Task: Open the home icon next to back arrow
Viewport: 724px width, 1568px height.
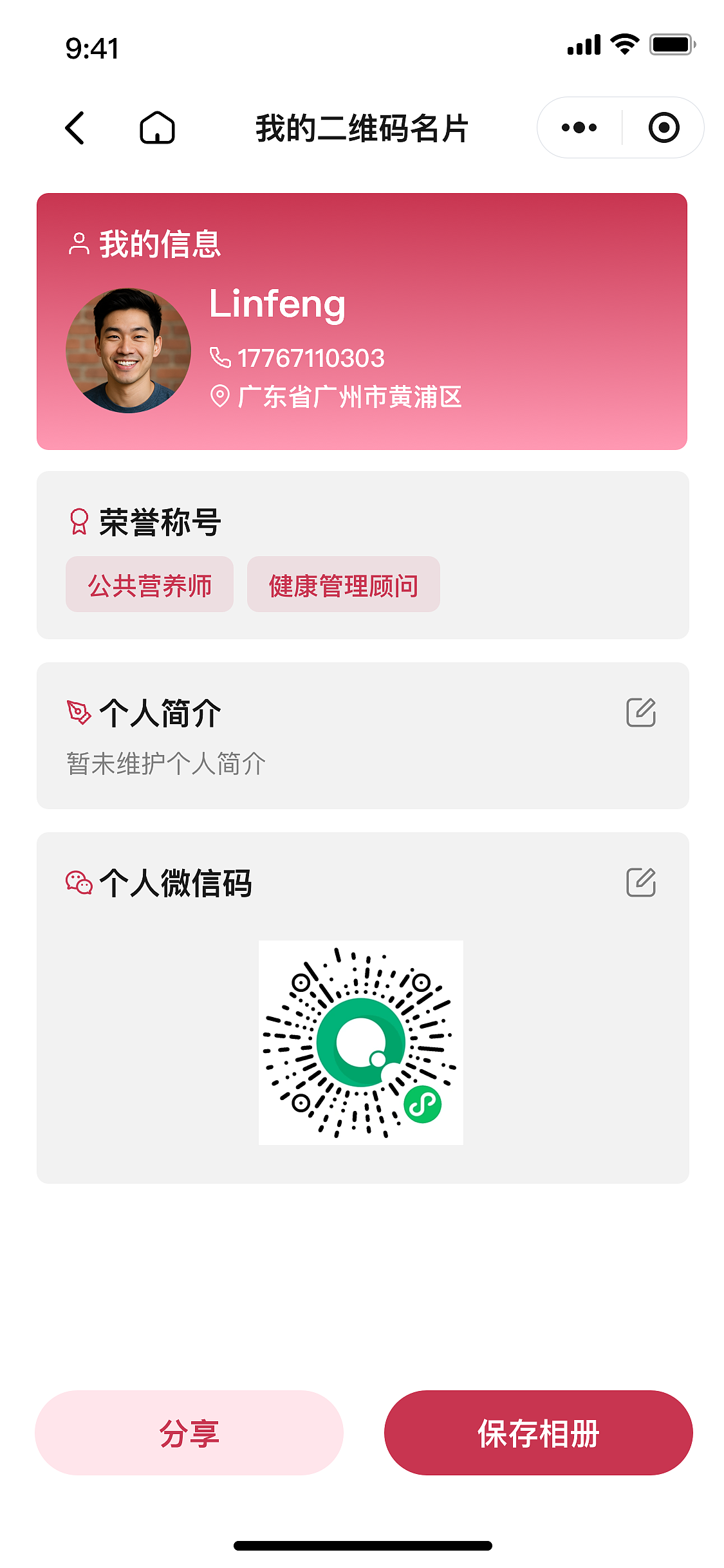Action: tap(158, 127)
